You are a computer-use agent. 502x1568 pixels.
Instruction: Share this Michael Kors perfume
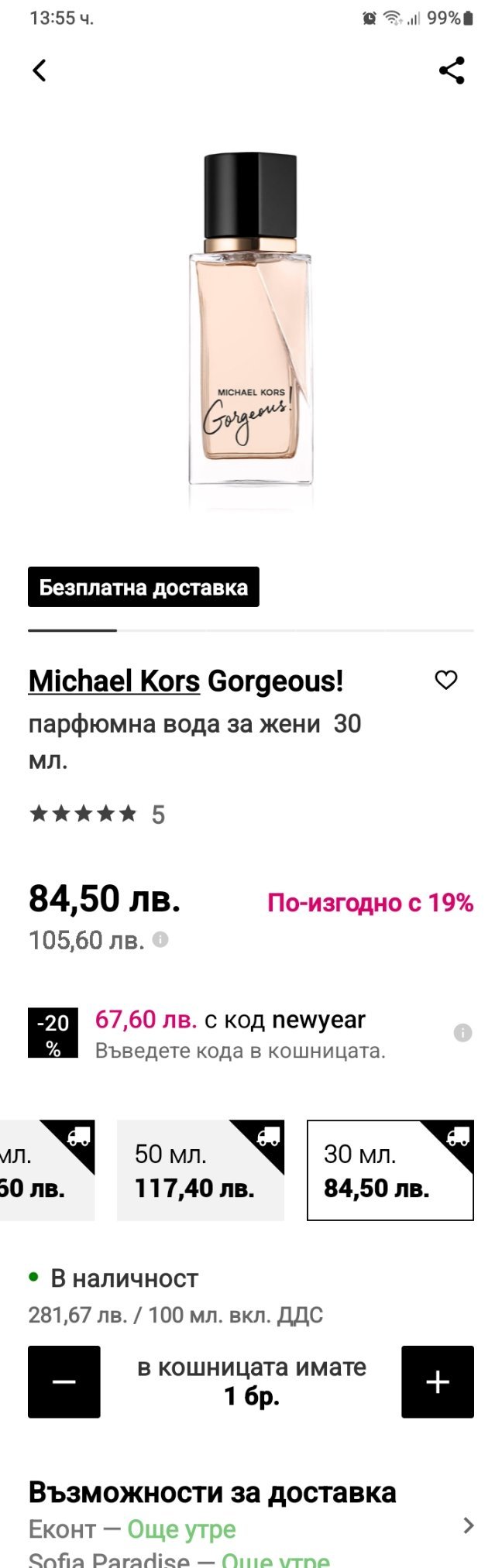click(x=452, y=70)
